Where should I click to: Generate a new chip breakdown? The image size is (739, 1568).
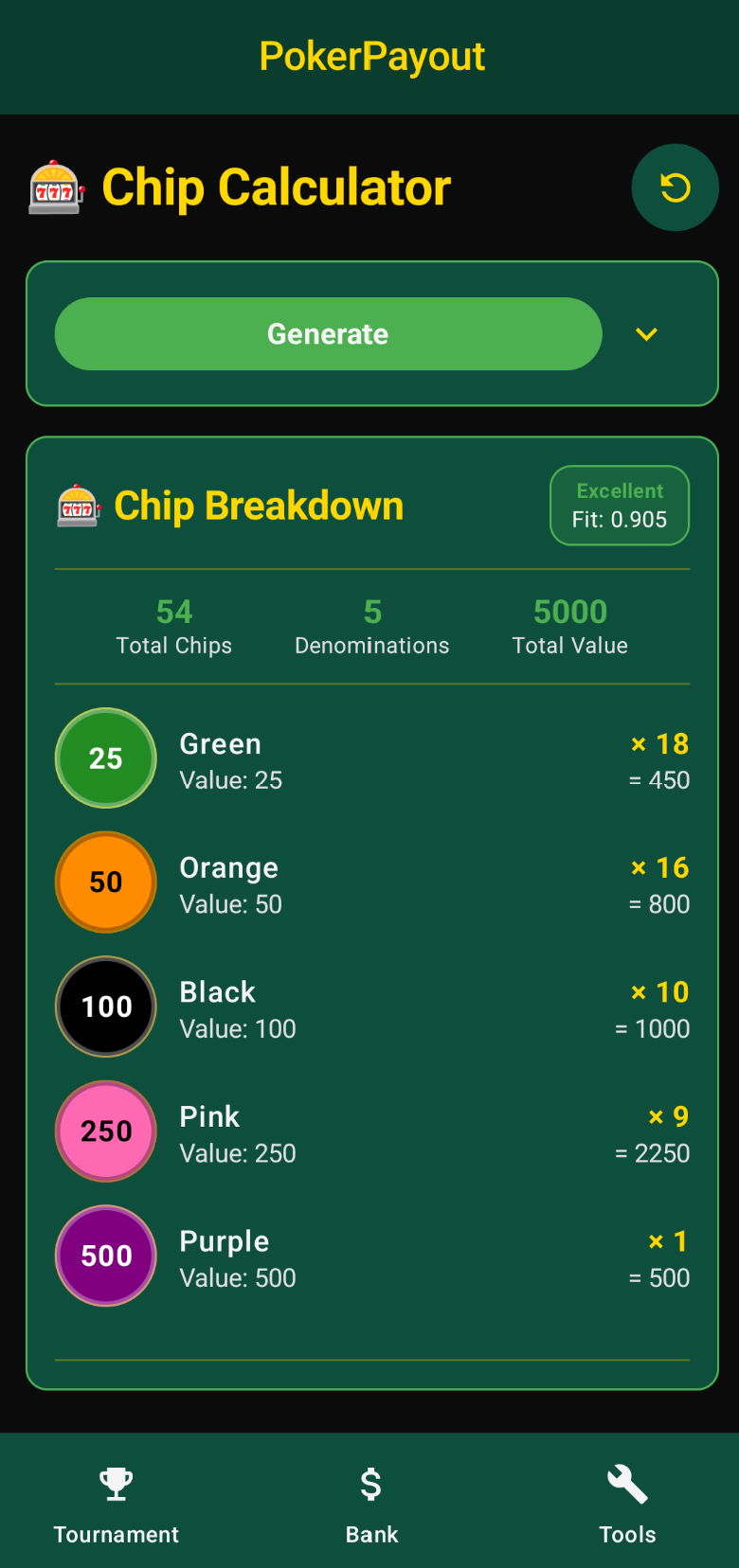[x=328, y=334]
